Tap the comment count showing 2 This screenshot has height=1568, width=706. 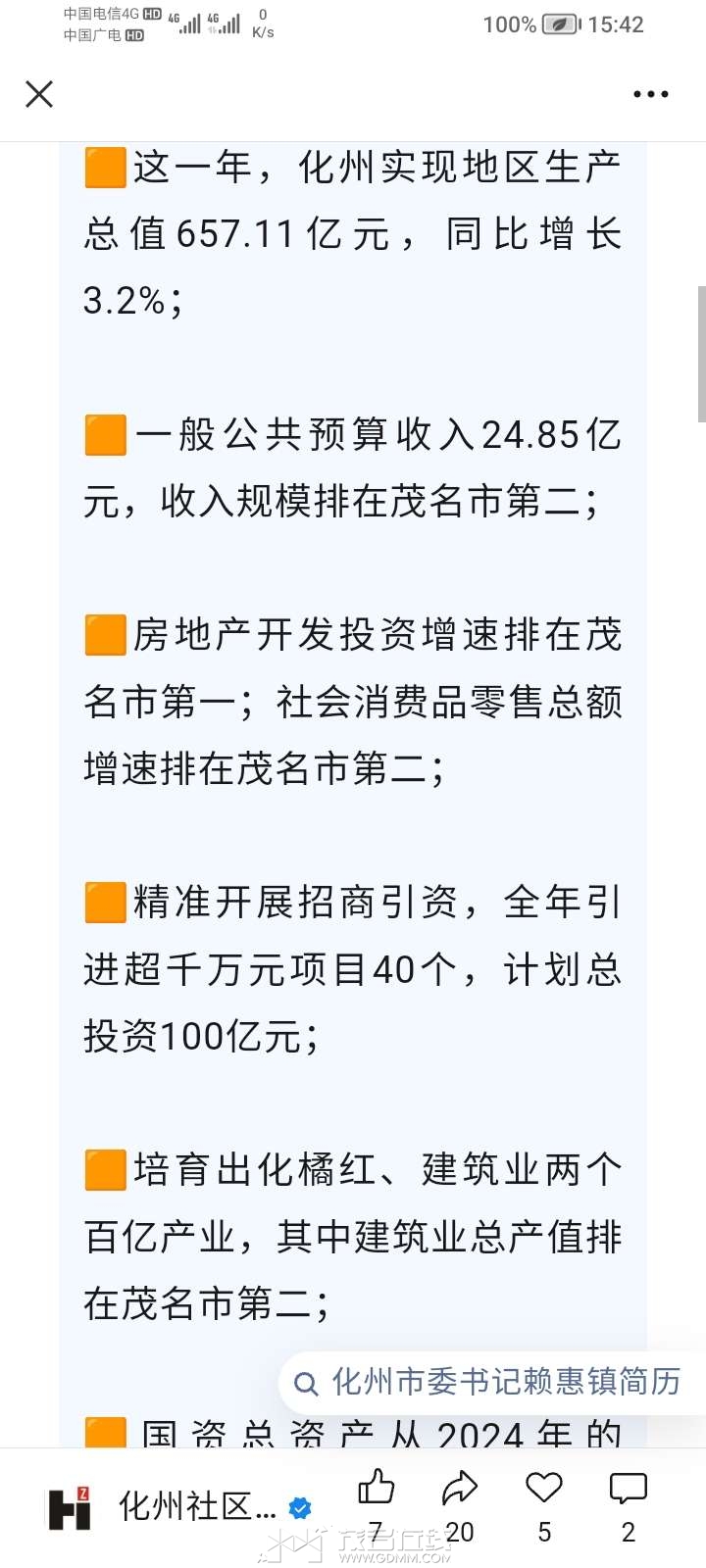[628, 1529]
